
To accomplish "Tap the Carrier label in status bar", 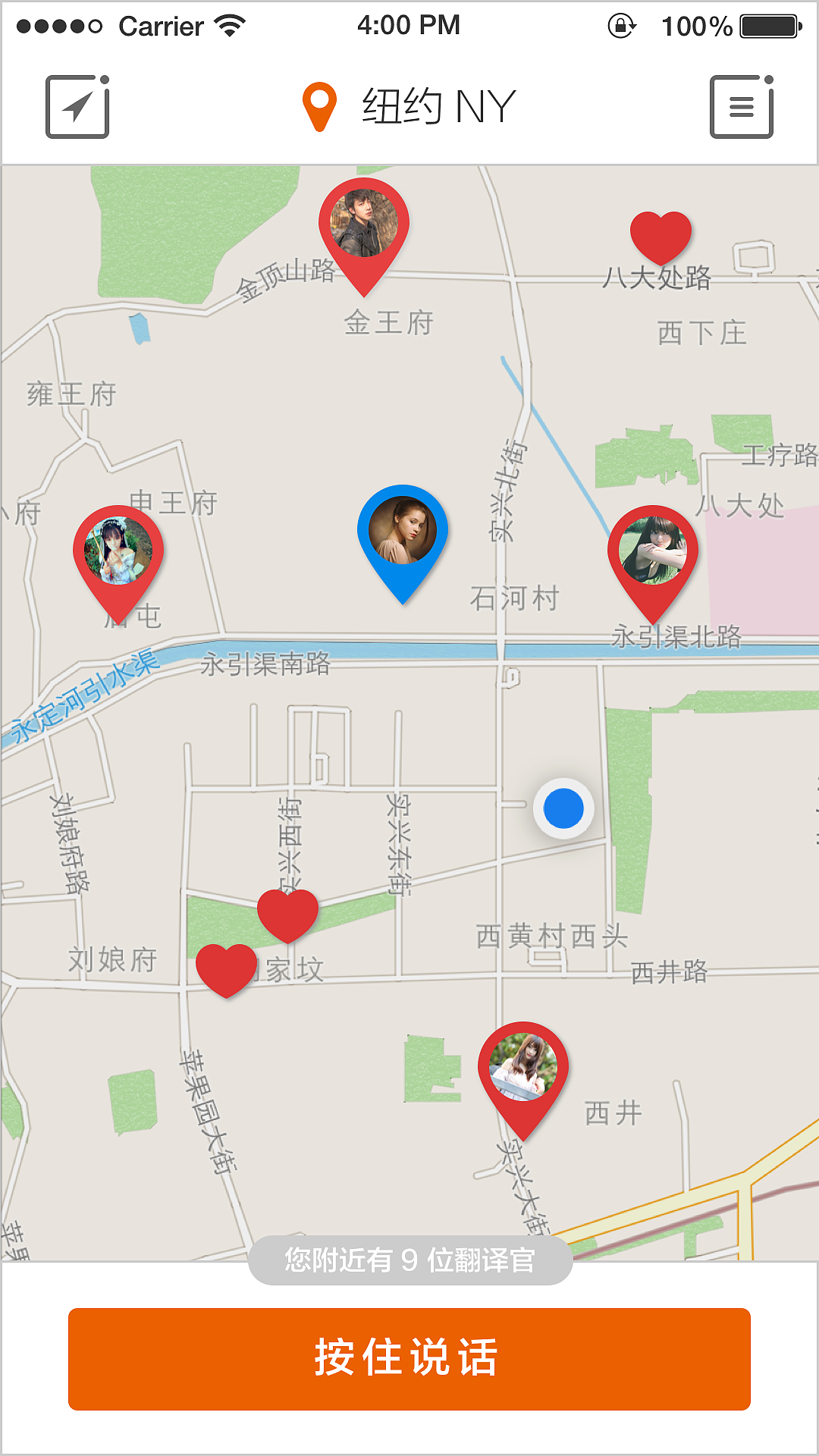I will [x=160, y=24].
